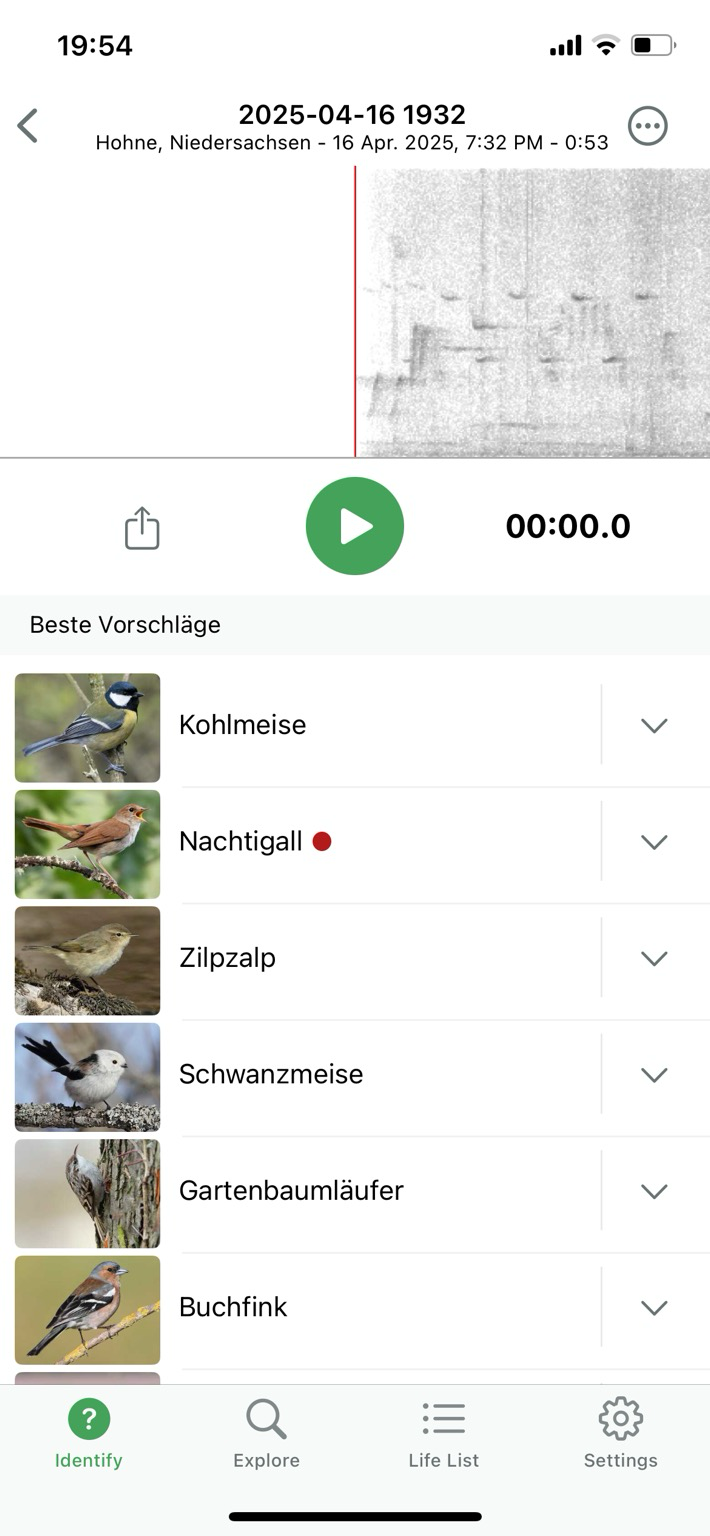Select the Identify tab
Screen dimensions: 710x1536
coord(89,1434)
